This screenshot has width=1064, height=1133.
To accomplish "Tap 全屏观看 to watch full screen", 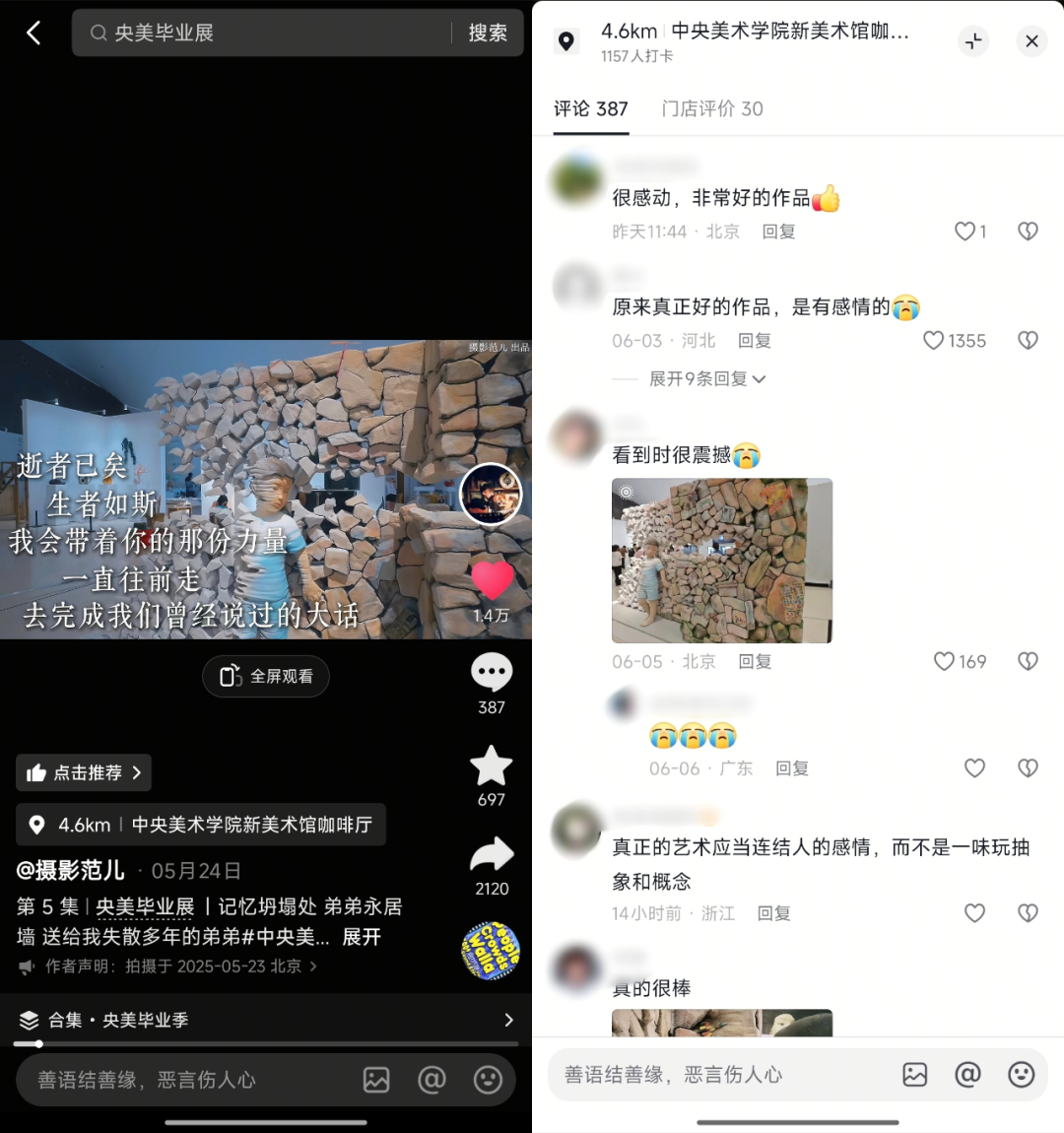I will pyautogui.click(x=266, y=676).
